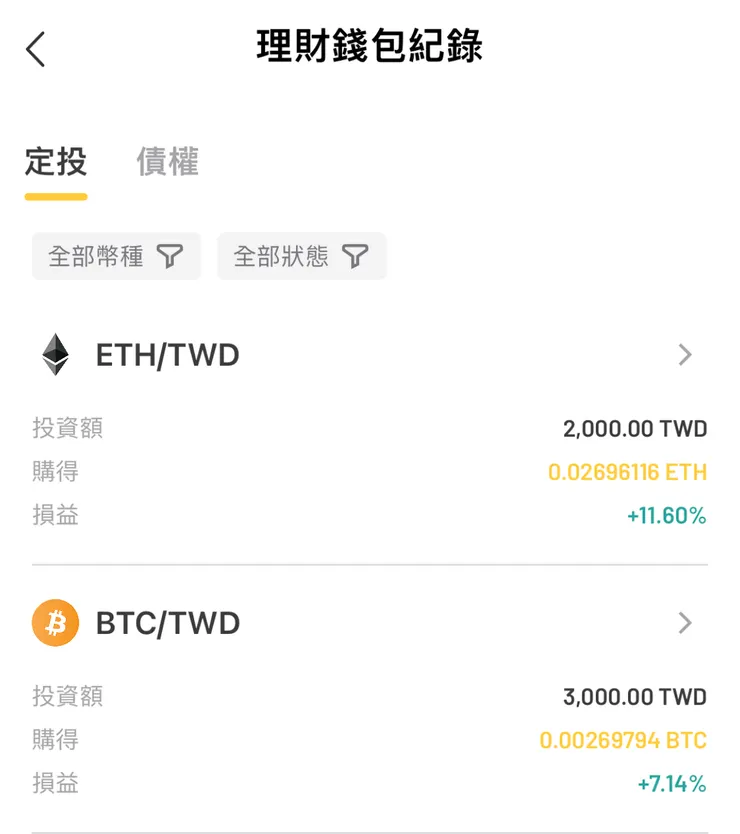Screen dimensions: 740x834
Task: Open details via BTC/TWD right chevron
Action: click(x=685, y=622)
